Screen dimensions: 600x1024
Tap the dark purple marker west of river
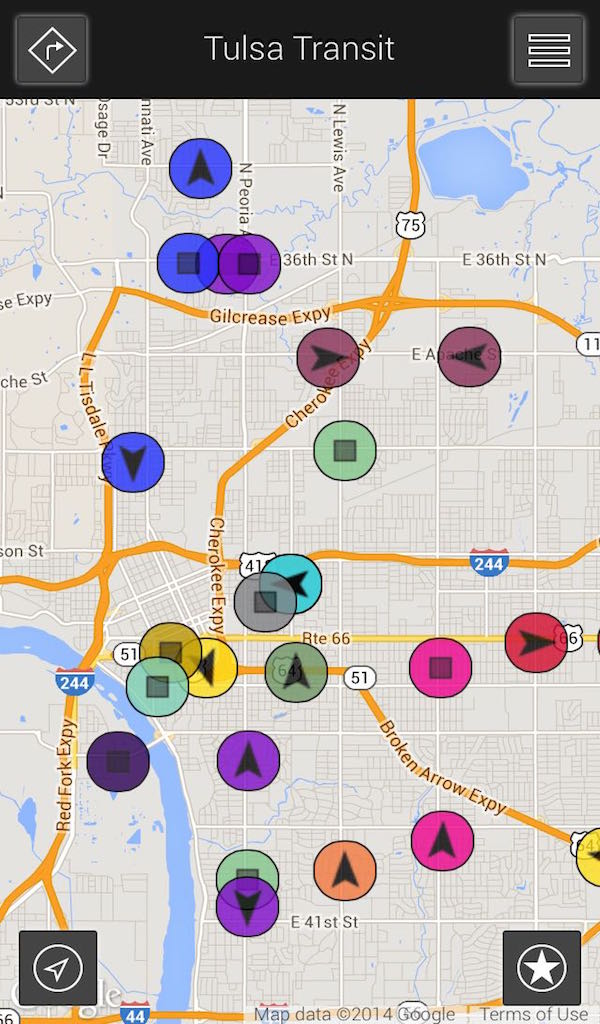(x=118, y=762)
